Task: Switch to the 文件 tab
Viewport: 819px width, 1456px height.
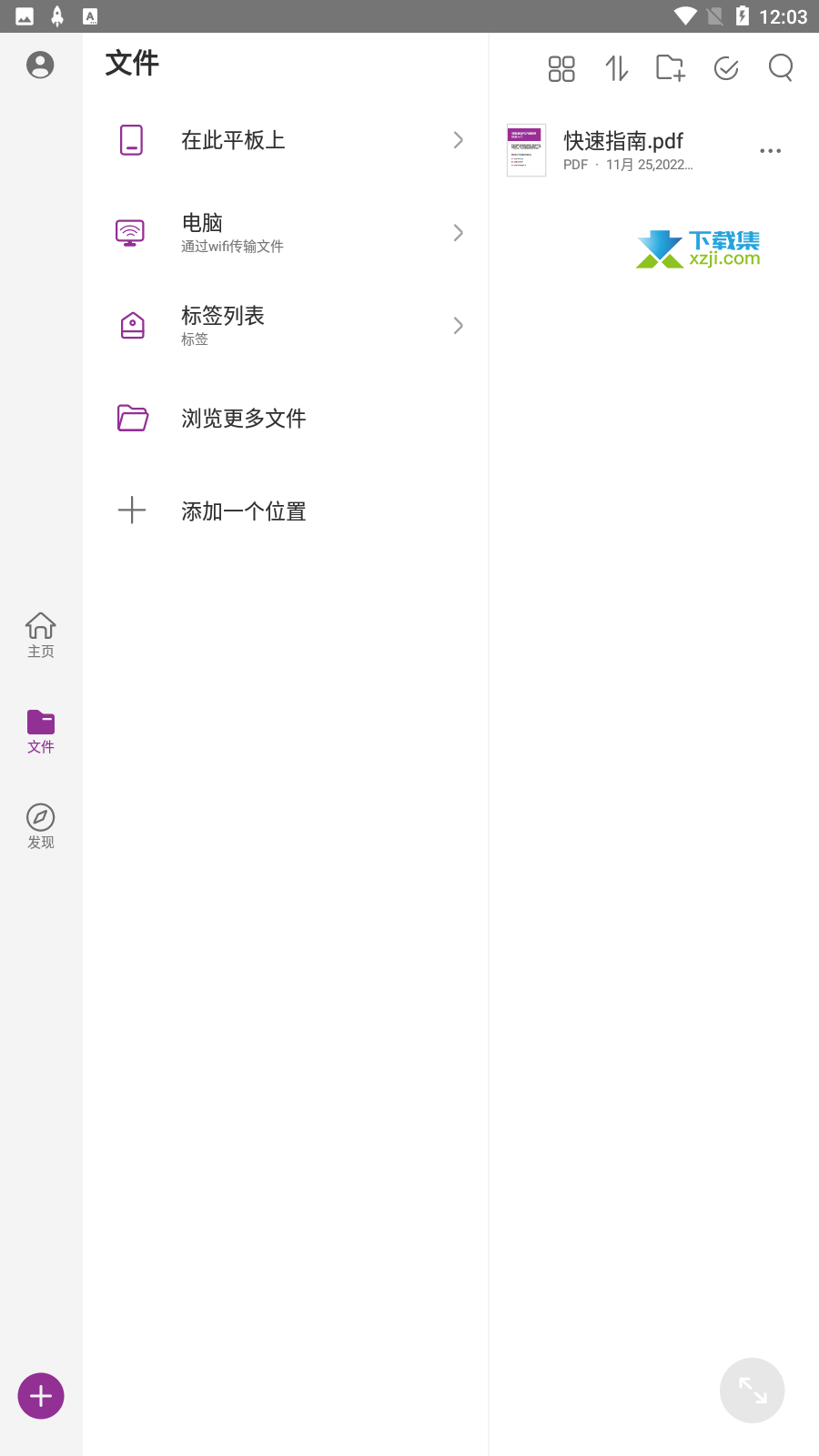Action: tap(41, 732)
